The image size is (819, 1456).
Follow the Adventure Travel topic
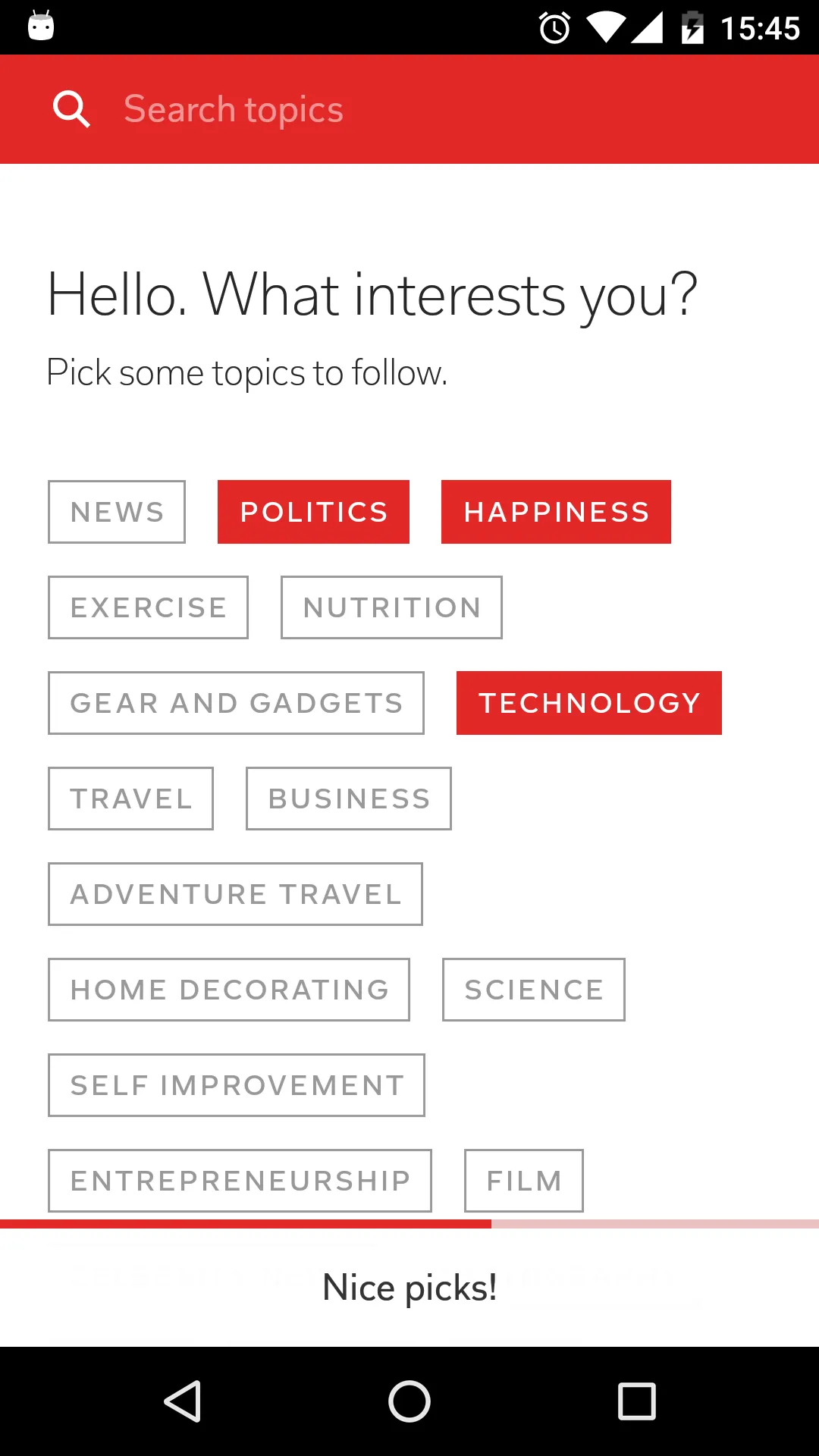[x=235, y=894]
